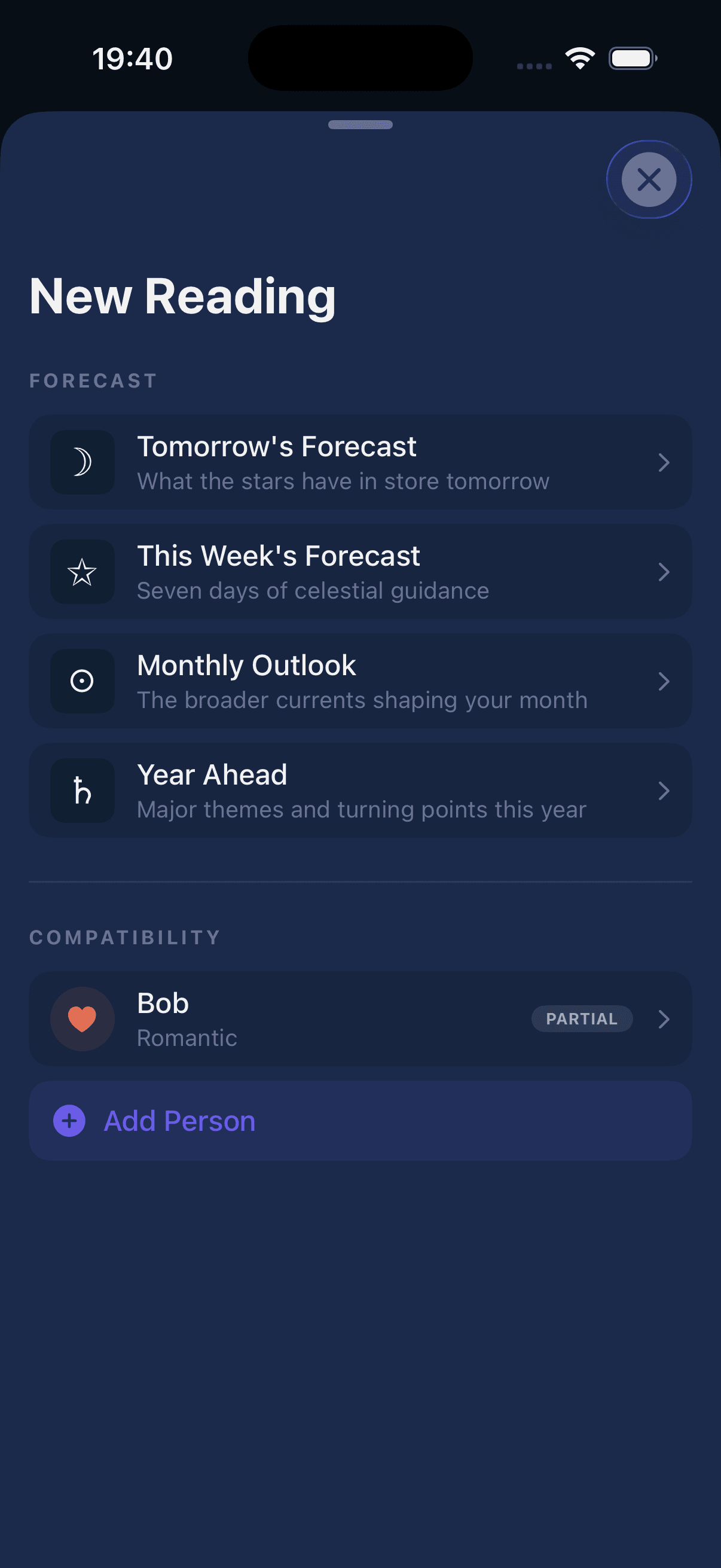Open the Monthly Outlook reading
721x1568 pixels.
(360, 681)
